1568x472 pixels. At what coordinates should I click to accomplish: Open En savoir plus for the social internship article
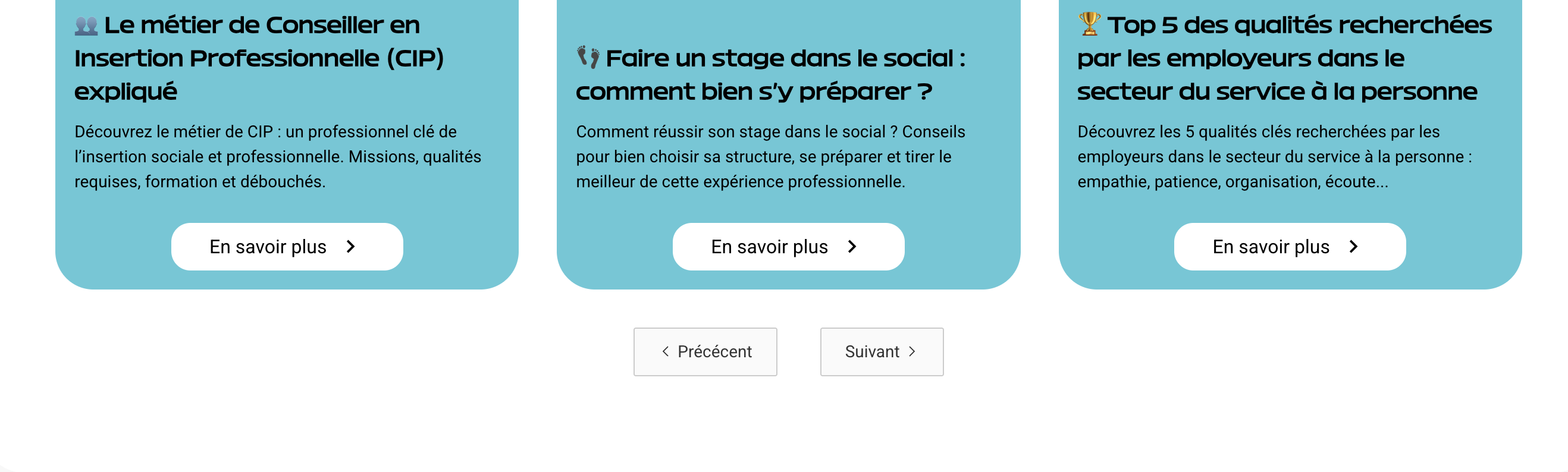coord(788,246)
